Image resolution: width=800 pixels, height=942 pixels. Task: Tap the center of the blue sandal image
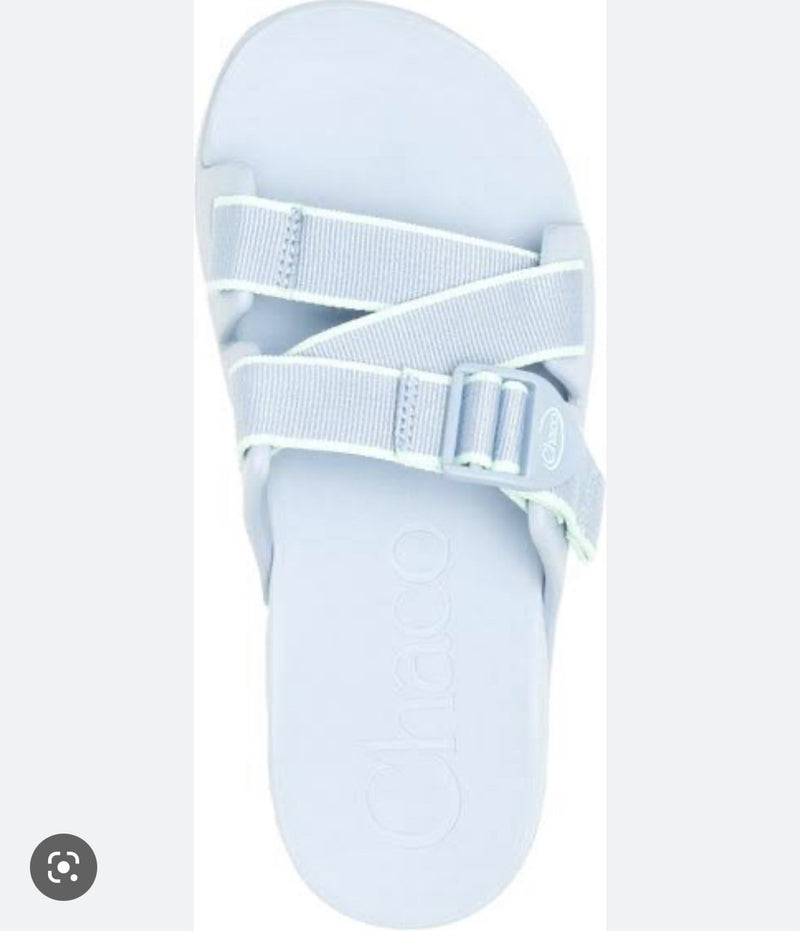[400, 470]
